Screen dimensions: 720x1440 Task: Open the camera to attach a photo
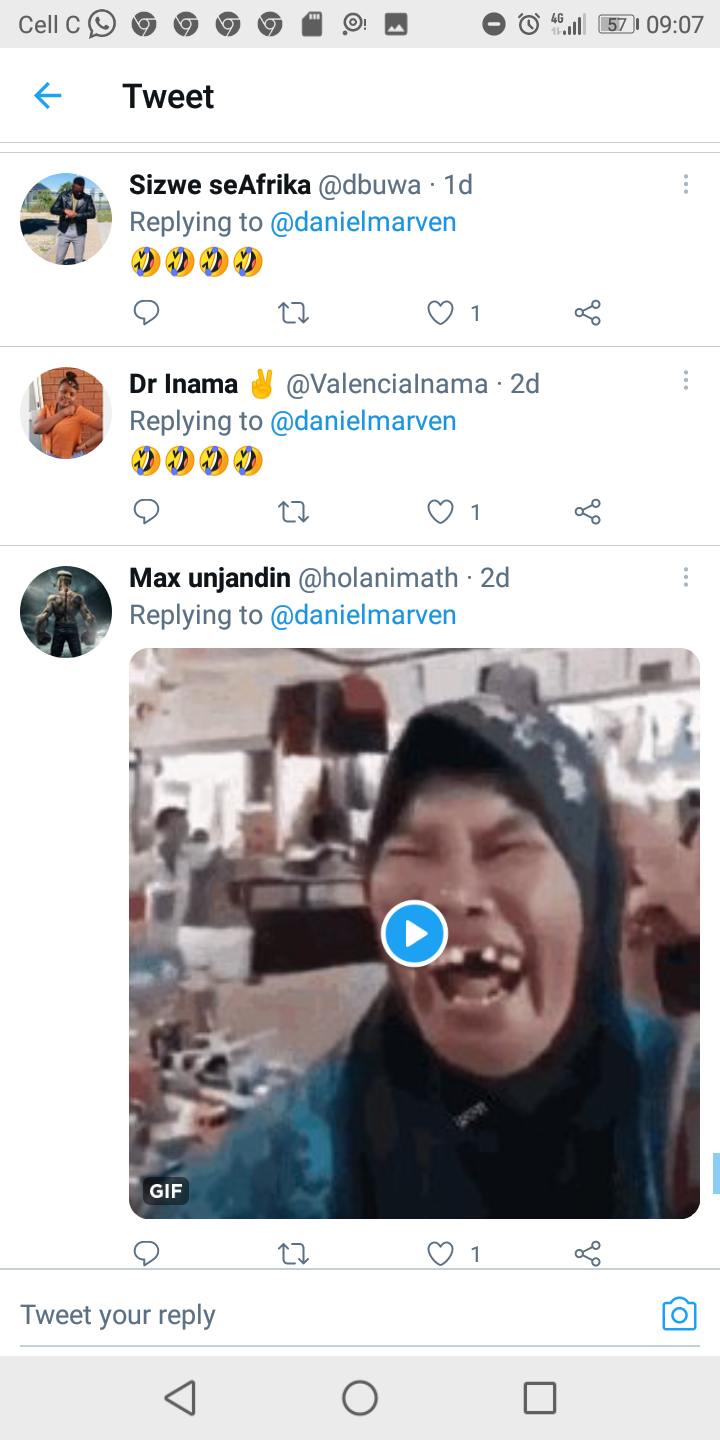click(x=679, y=1314)
